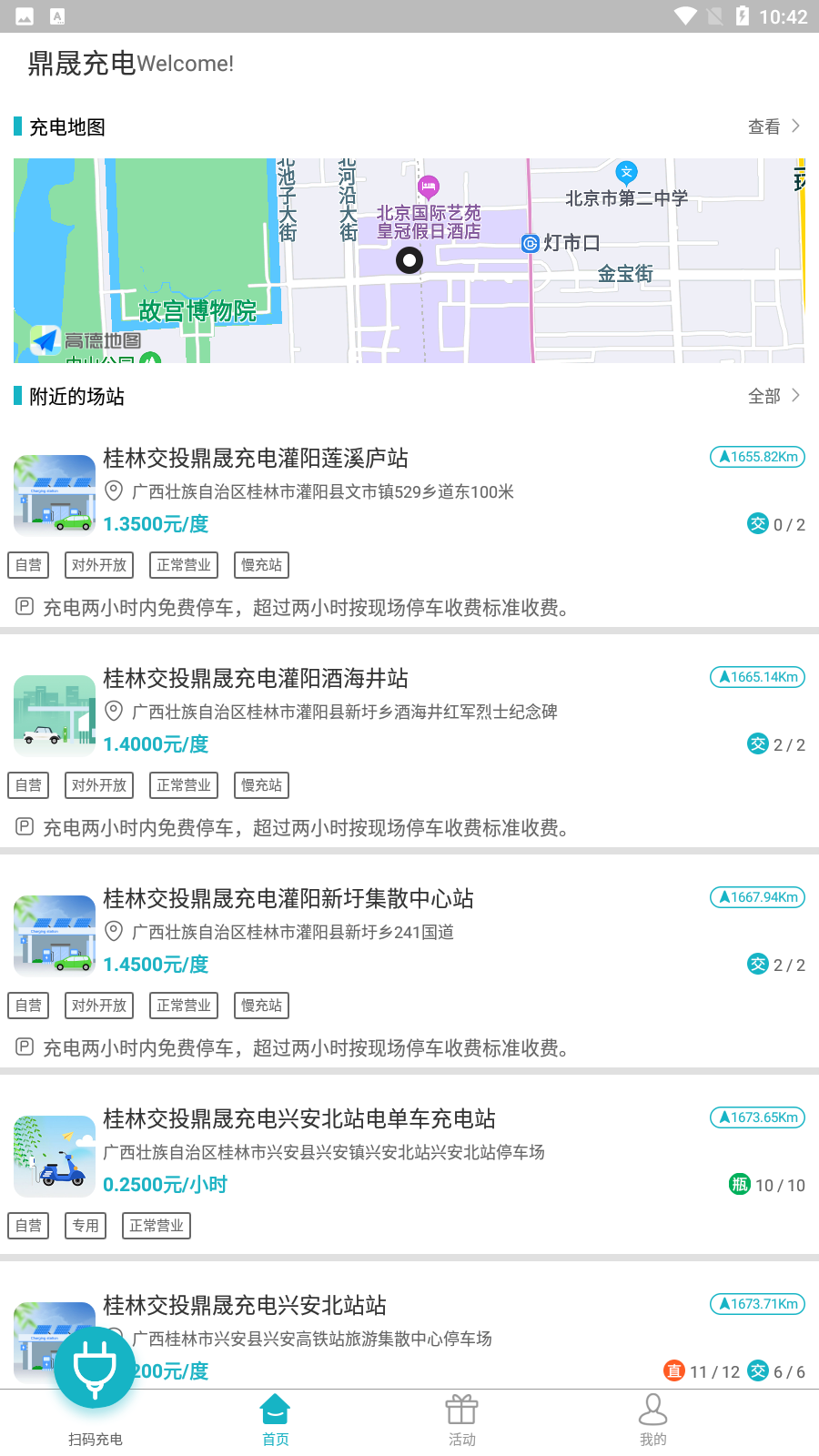Switch to the 活动 tab
The width and height of the screenshot is (819, 1456).
click(461, 1421)
